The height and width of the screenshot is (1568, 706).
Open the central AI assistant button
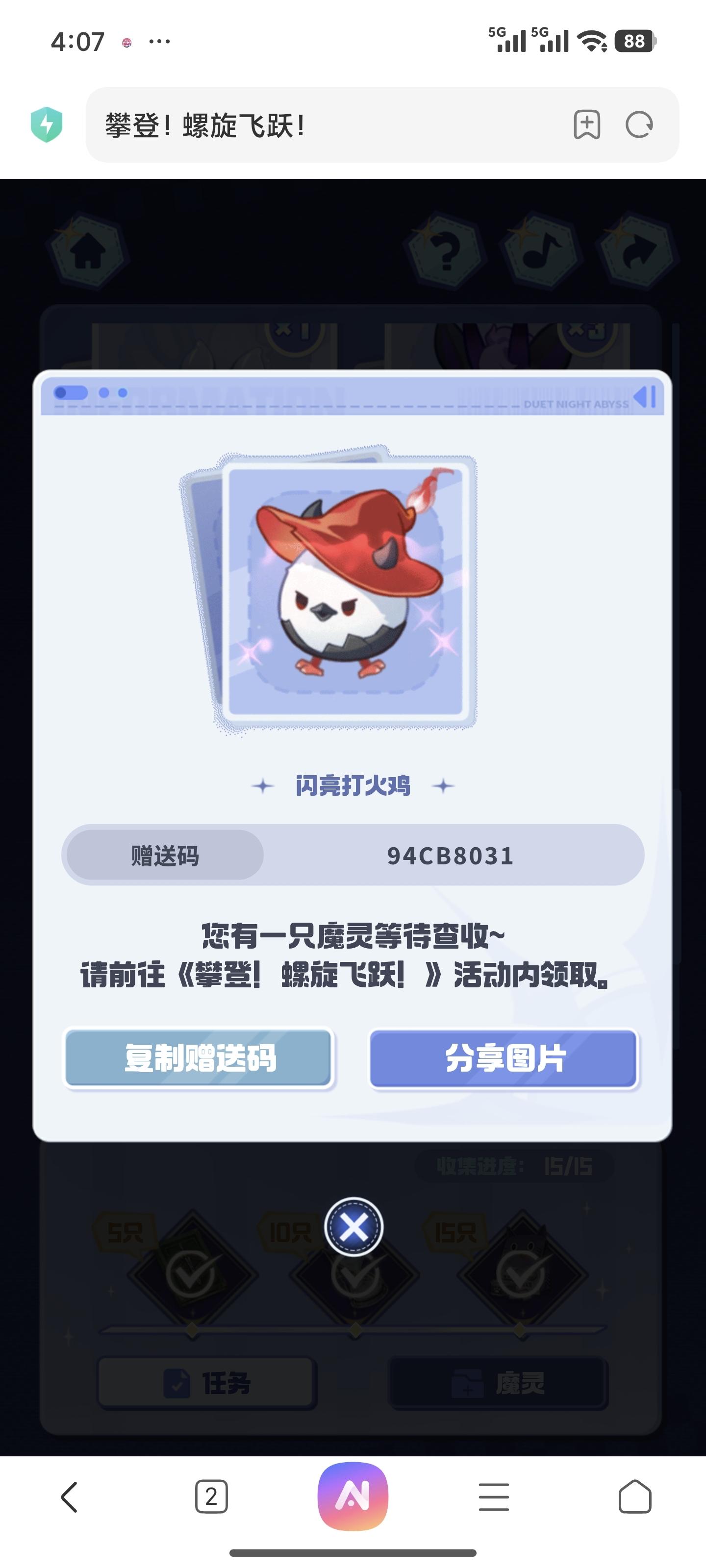(353, 1496)
